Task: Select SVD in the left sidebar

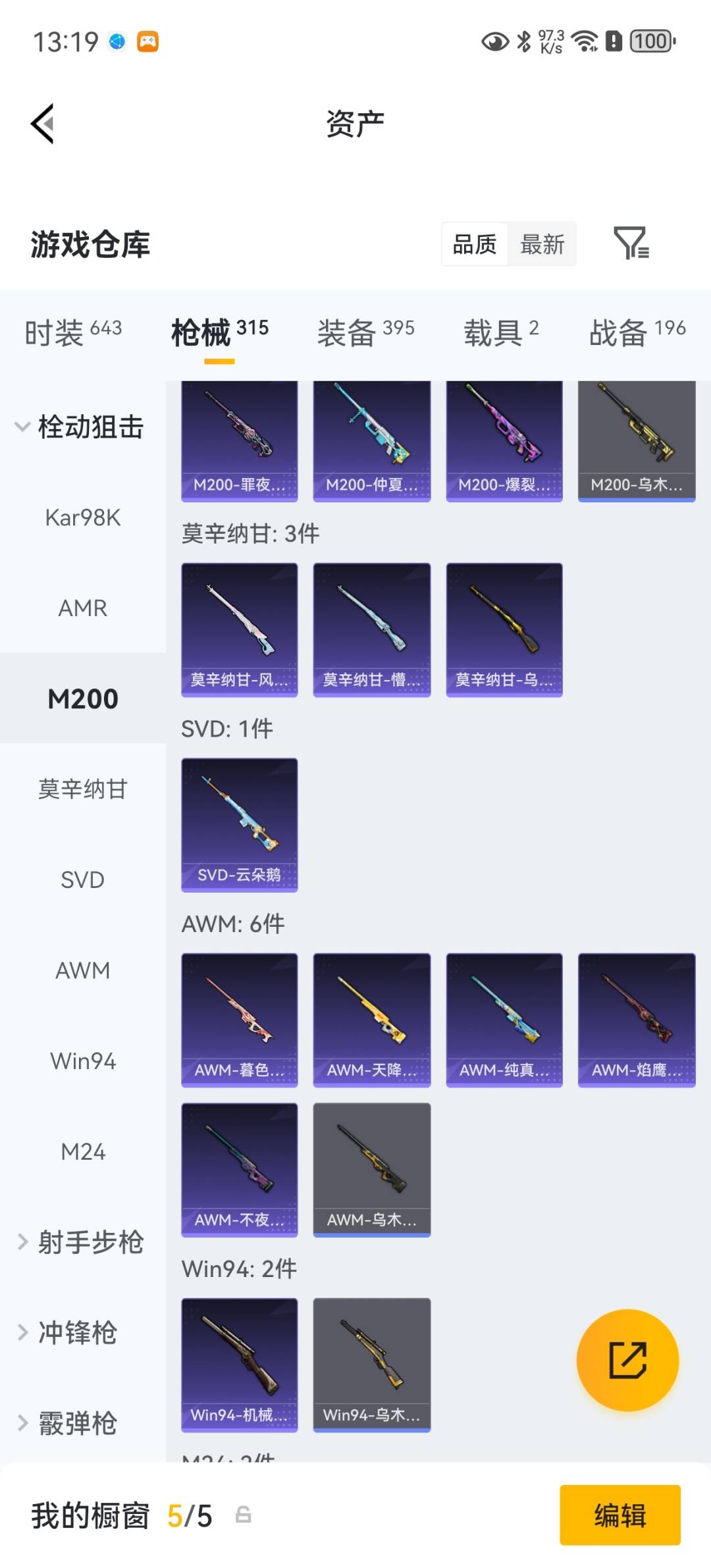Action: point(82,879)
